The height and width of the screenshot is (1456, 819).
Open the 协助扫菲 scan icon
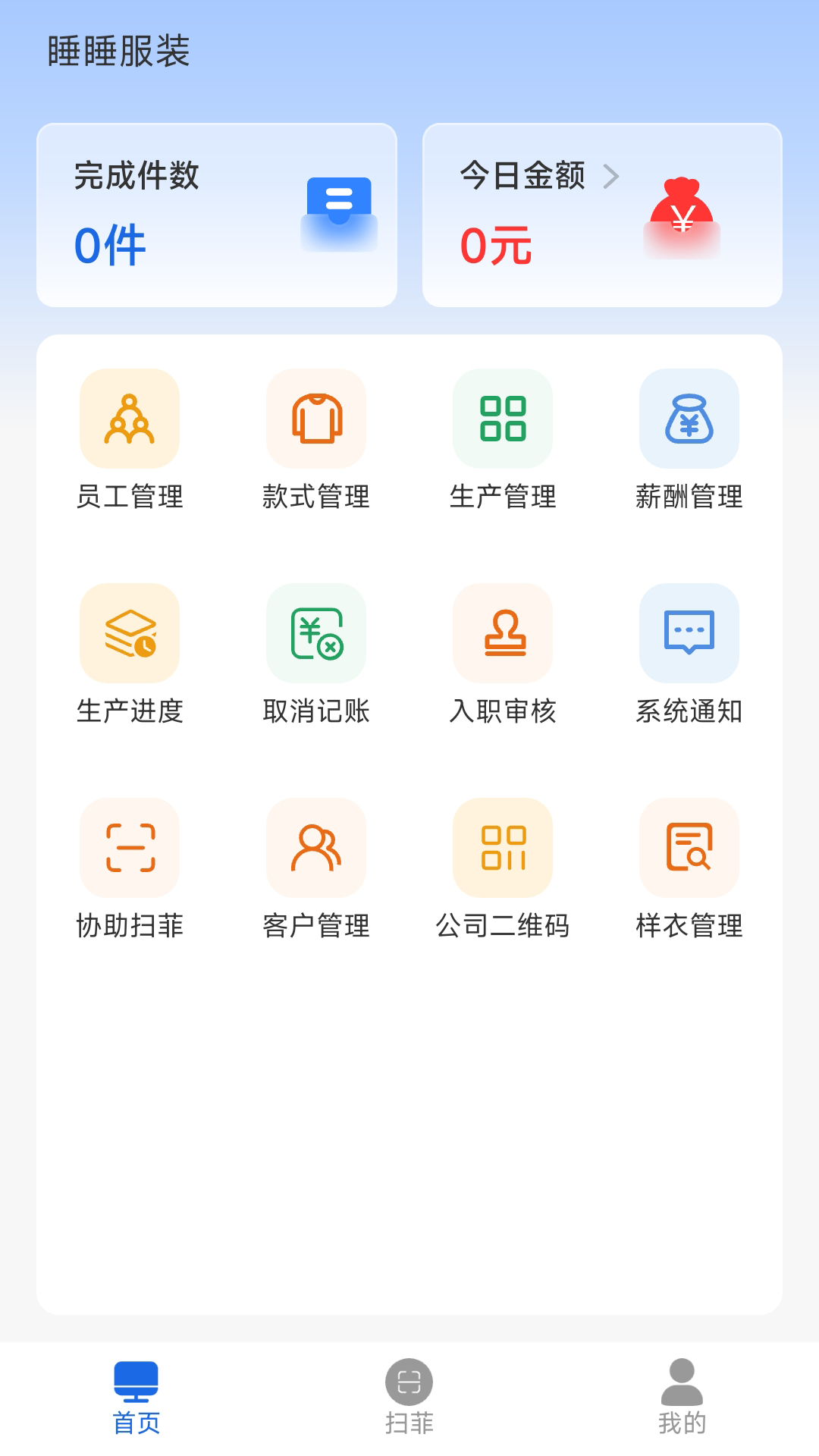tap(129, 847)
